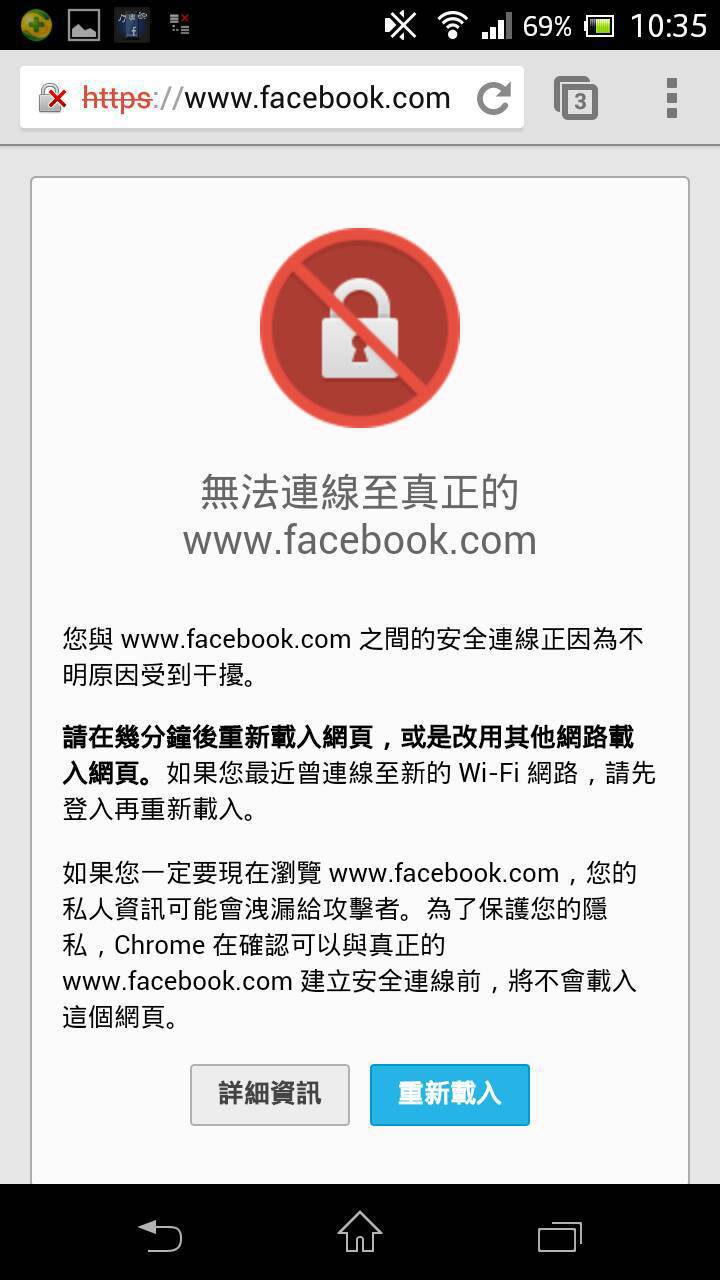Screen dimensions: 720x1280
Task: Tap the 詳細資訊 button
Action: [x=270, y=1094]
